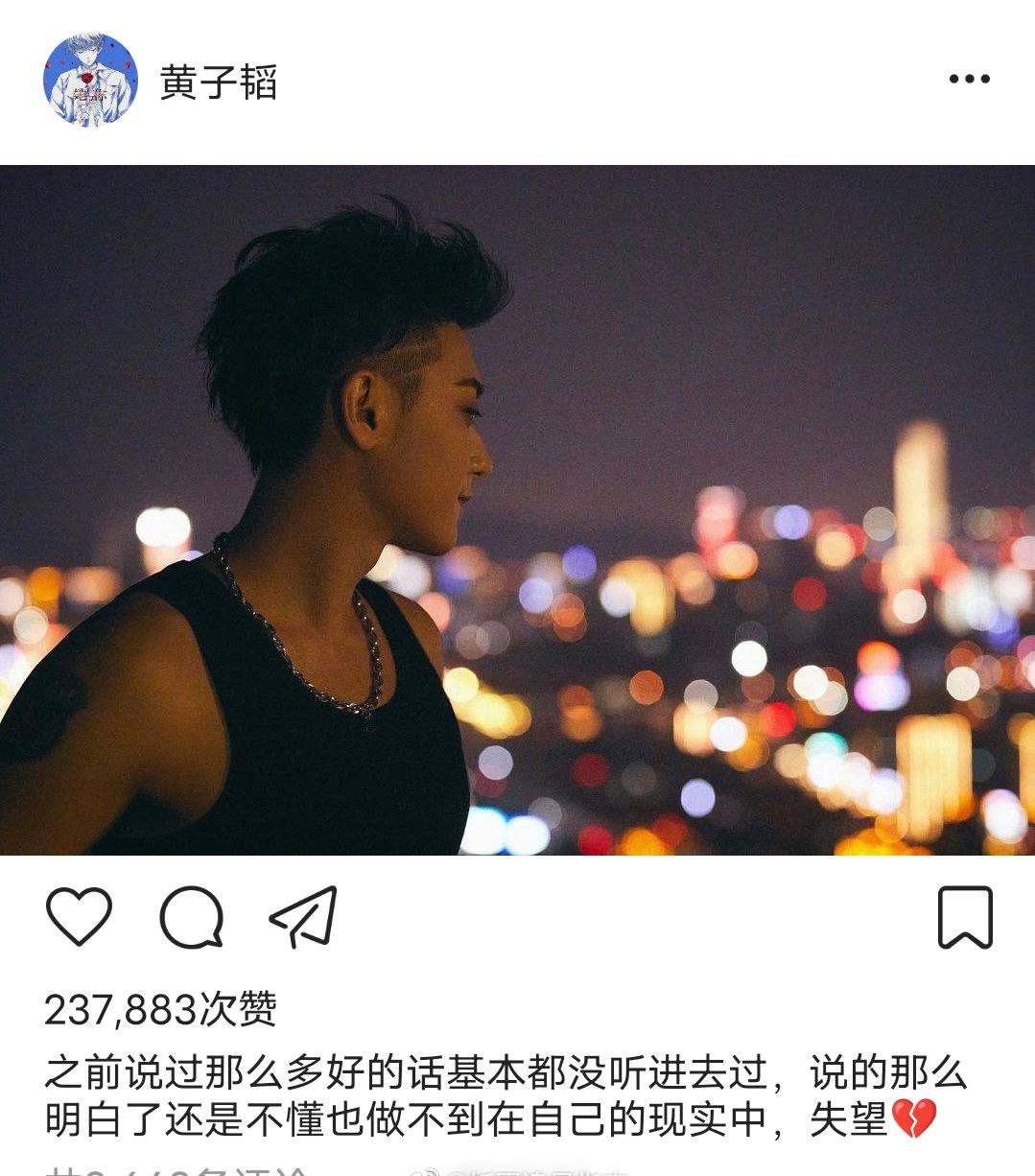Bookmark this post
Screen dimensions: 1035x1176
click(x=964, y=918)
